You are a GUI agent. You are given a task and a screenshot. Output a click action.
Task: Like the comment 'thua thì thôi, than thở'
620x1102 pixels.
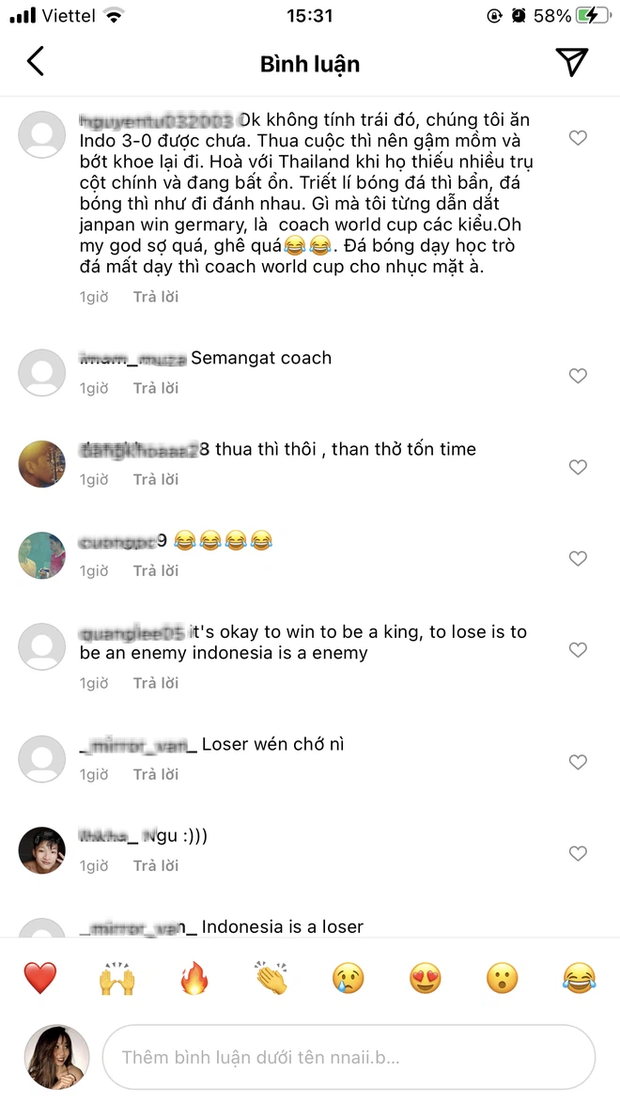tap(577, 467)
